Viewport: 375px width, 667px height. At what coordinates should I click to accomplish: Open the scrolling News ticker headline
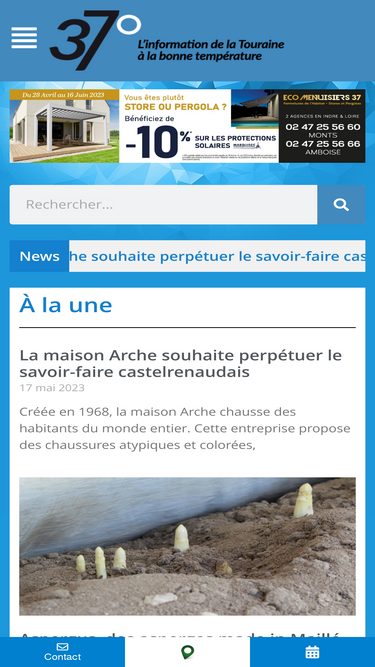(217, 256)
